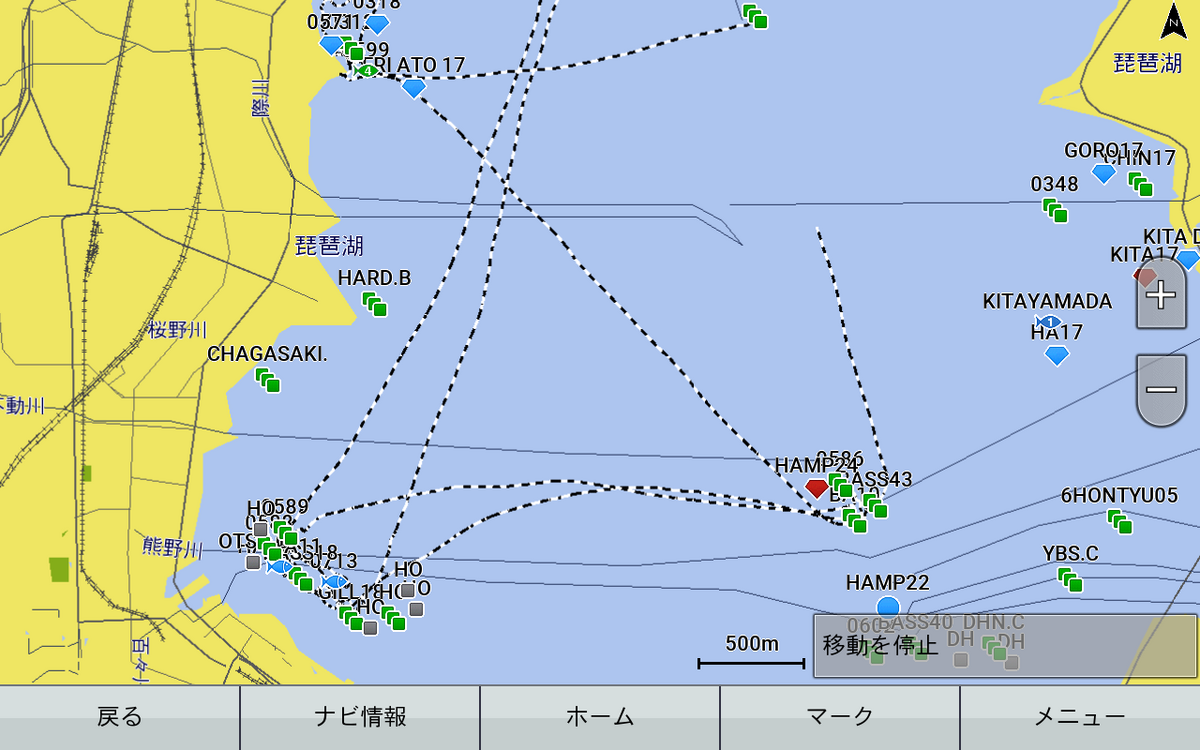The width and height of the screenshot is (1200, 750).
Task: Select the HA17 blue diamond marker
Action: [x=1057, y=355]
